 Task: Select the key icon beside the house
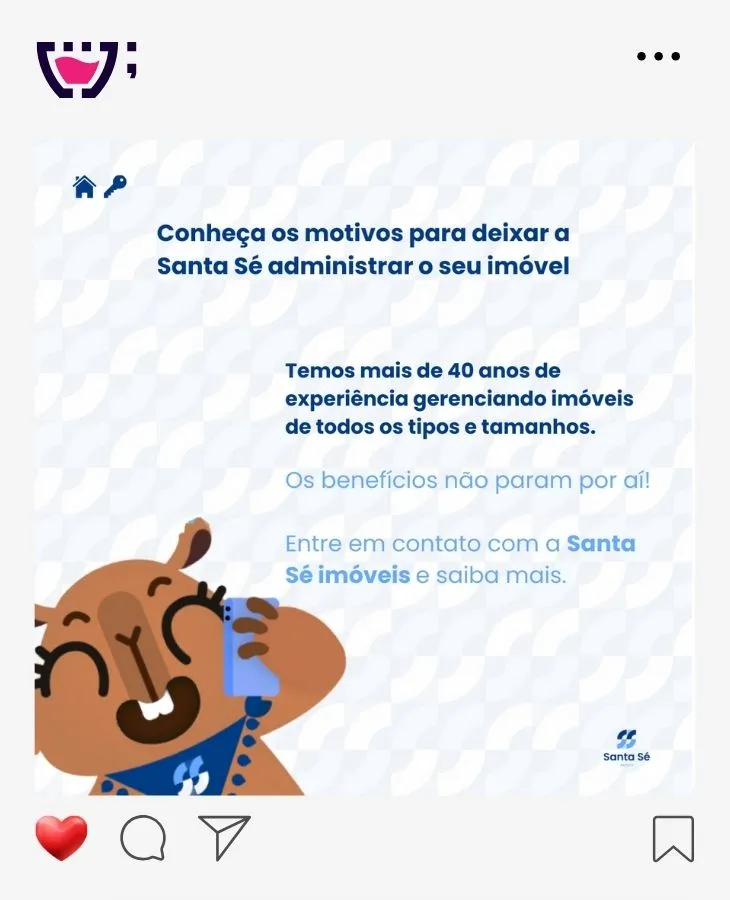point(115,185)
